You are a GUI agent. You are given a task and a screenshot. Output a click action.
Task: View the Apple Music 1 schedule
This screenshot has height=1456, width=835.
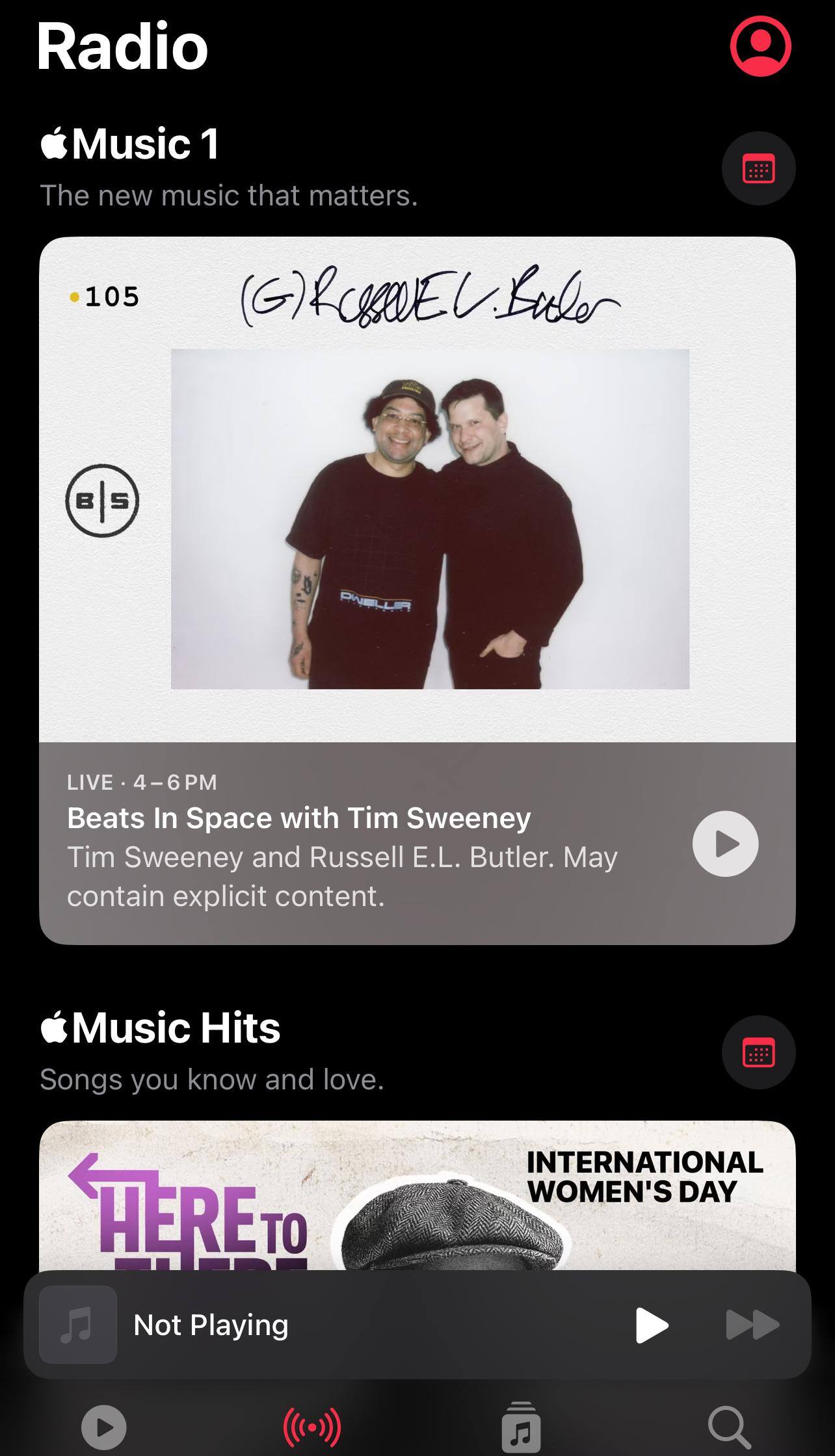[758, 169]
